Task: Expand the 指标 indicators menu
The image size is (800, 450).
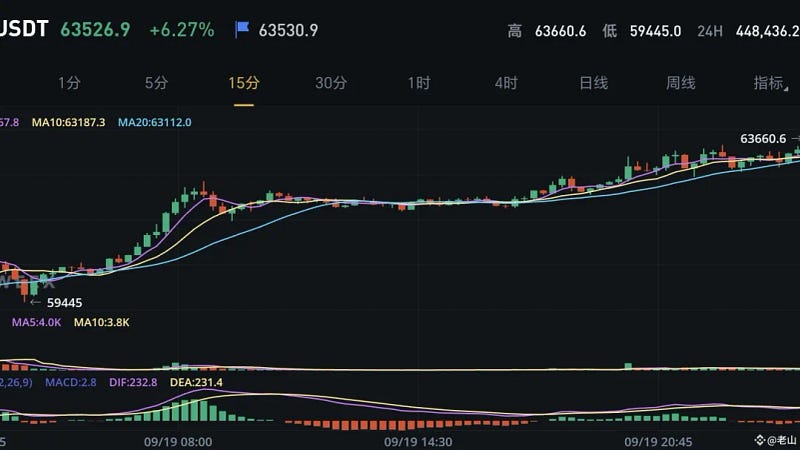Action: point(771,83)
